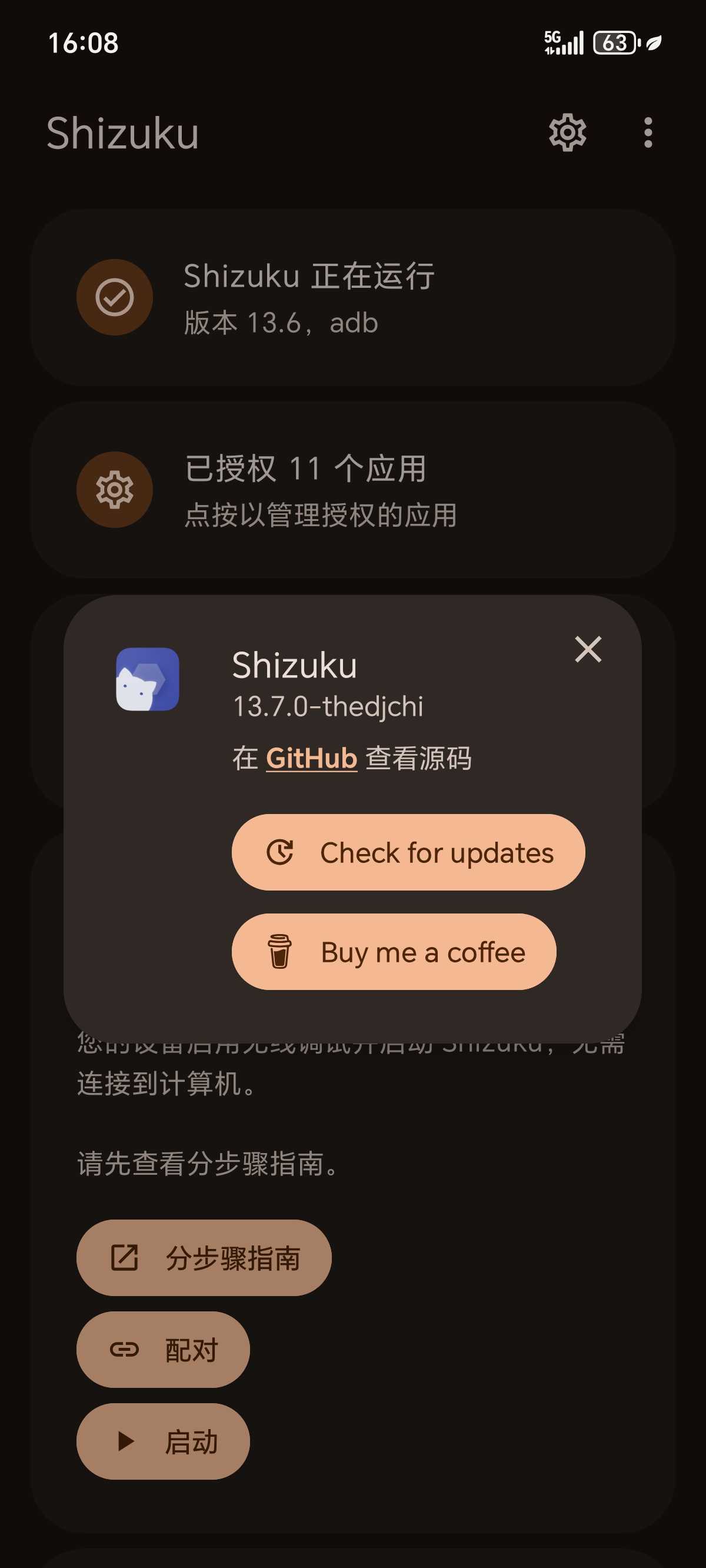Tap Buy me a coffee button
The image size is (706, 1568).
click(x=394, y=951)
